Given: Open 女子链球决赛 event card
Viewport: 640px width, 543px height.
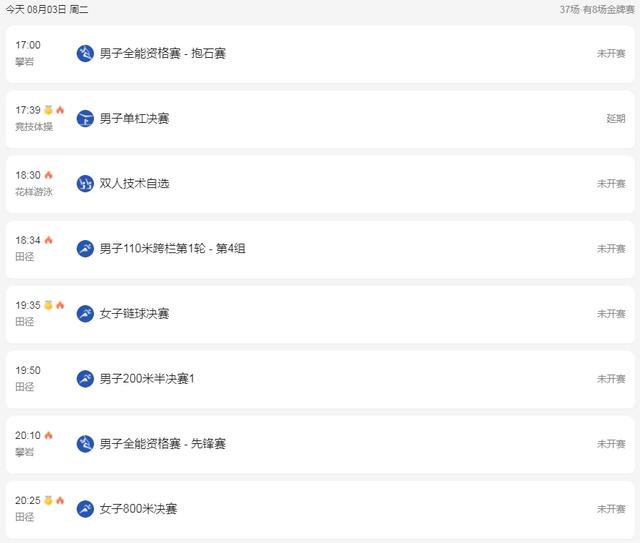Looking at the screenshot, I should (x=135, y=313).
